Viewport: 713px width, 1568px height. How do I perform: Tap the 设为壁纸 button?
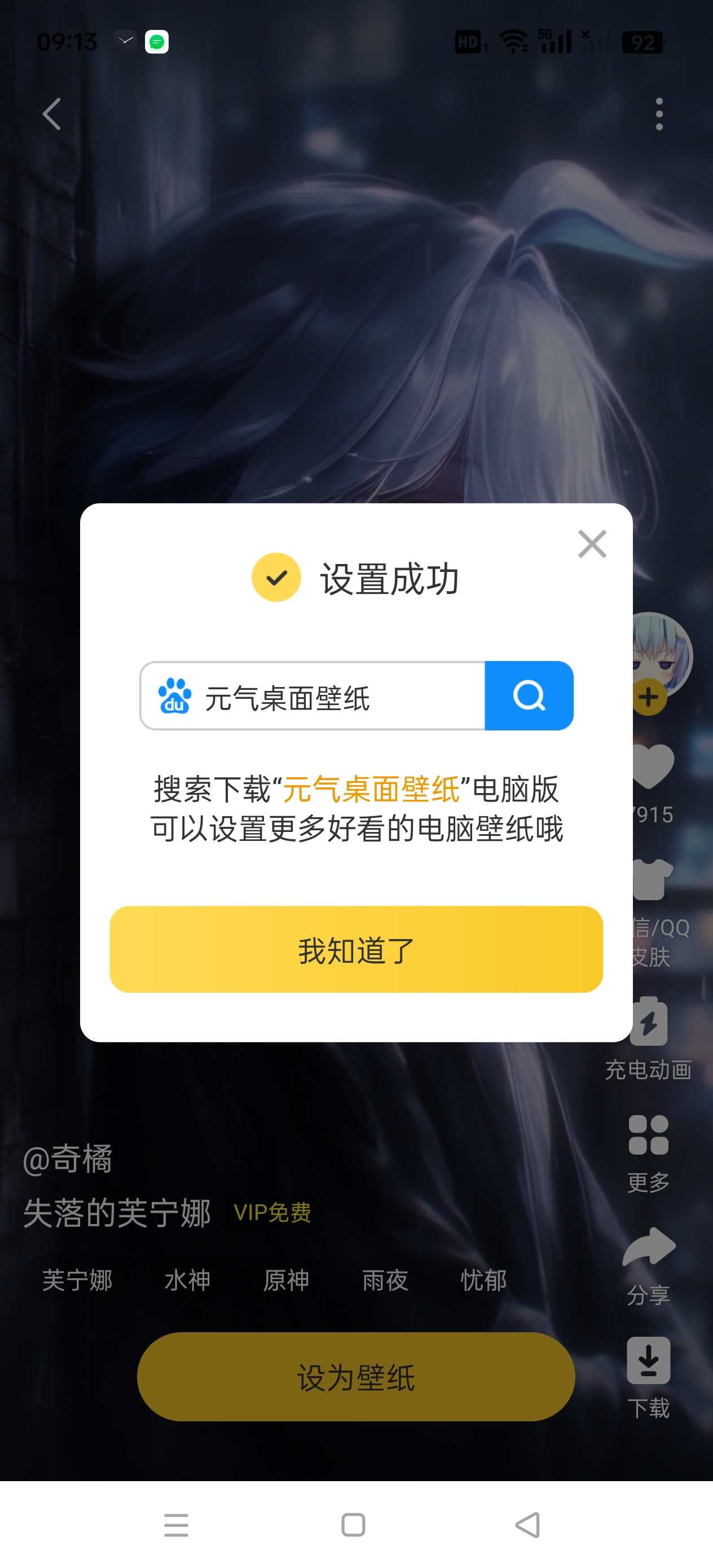(356, 1377)
